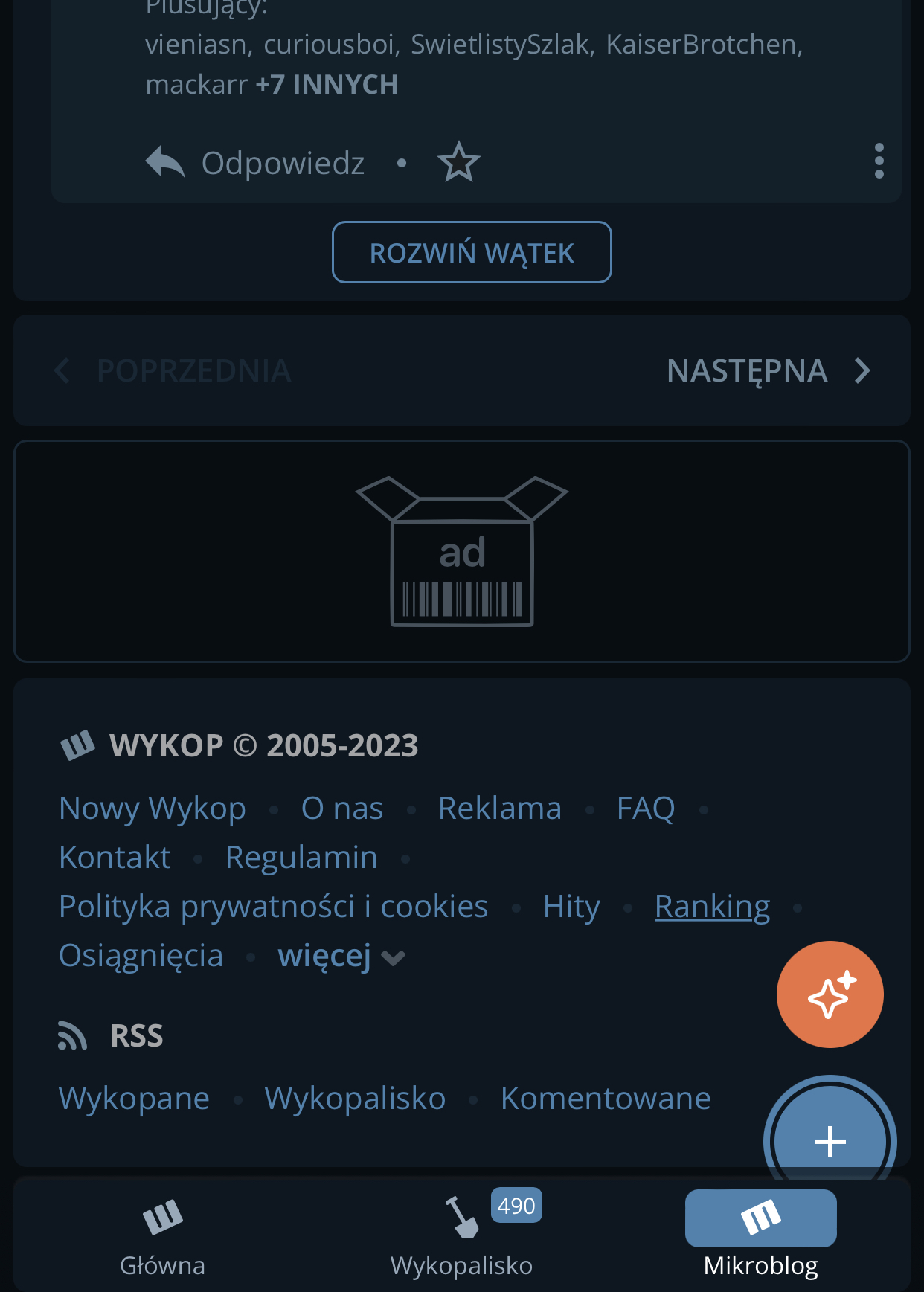Open the Reklama link
This screenshot has height=1292, width=924.
click(x=499, y=809)
